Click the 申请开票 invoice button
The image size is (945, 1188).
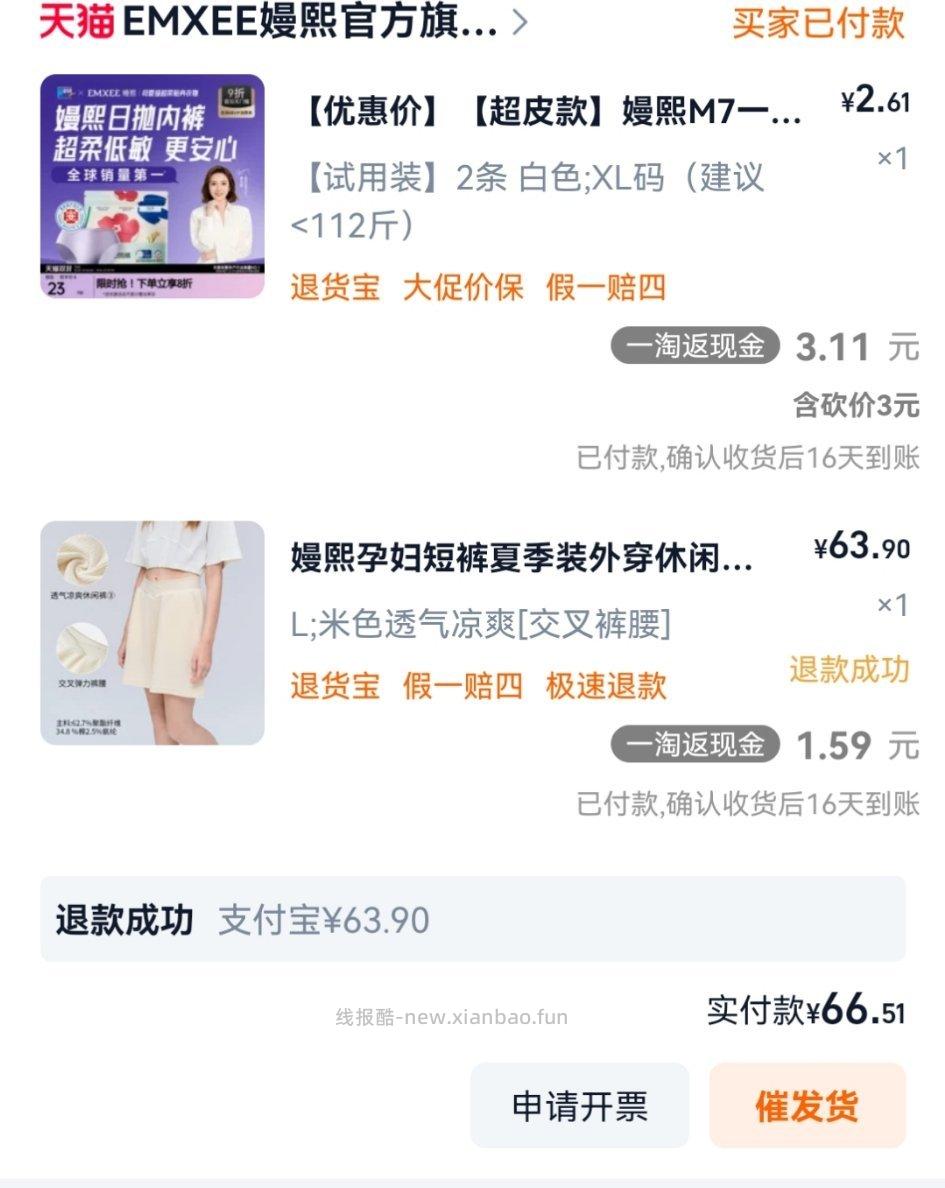(580, 1106)
